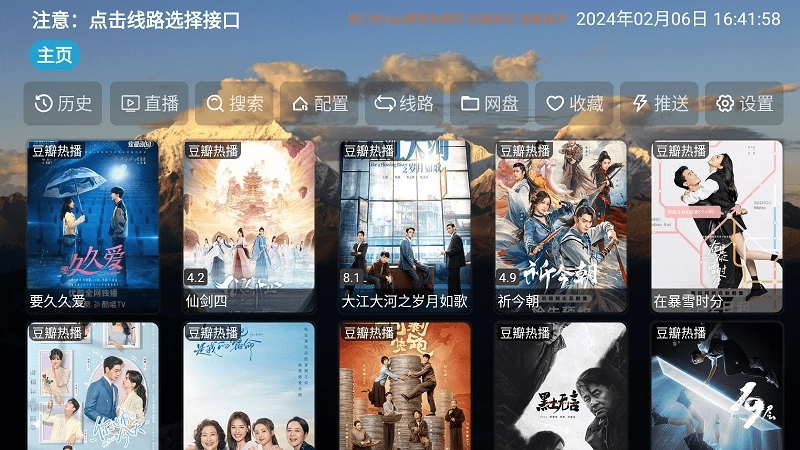
Task: Open 配置 configuration
Action: 320,103
